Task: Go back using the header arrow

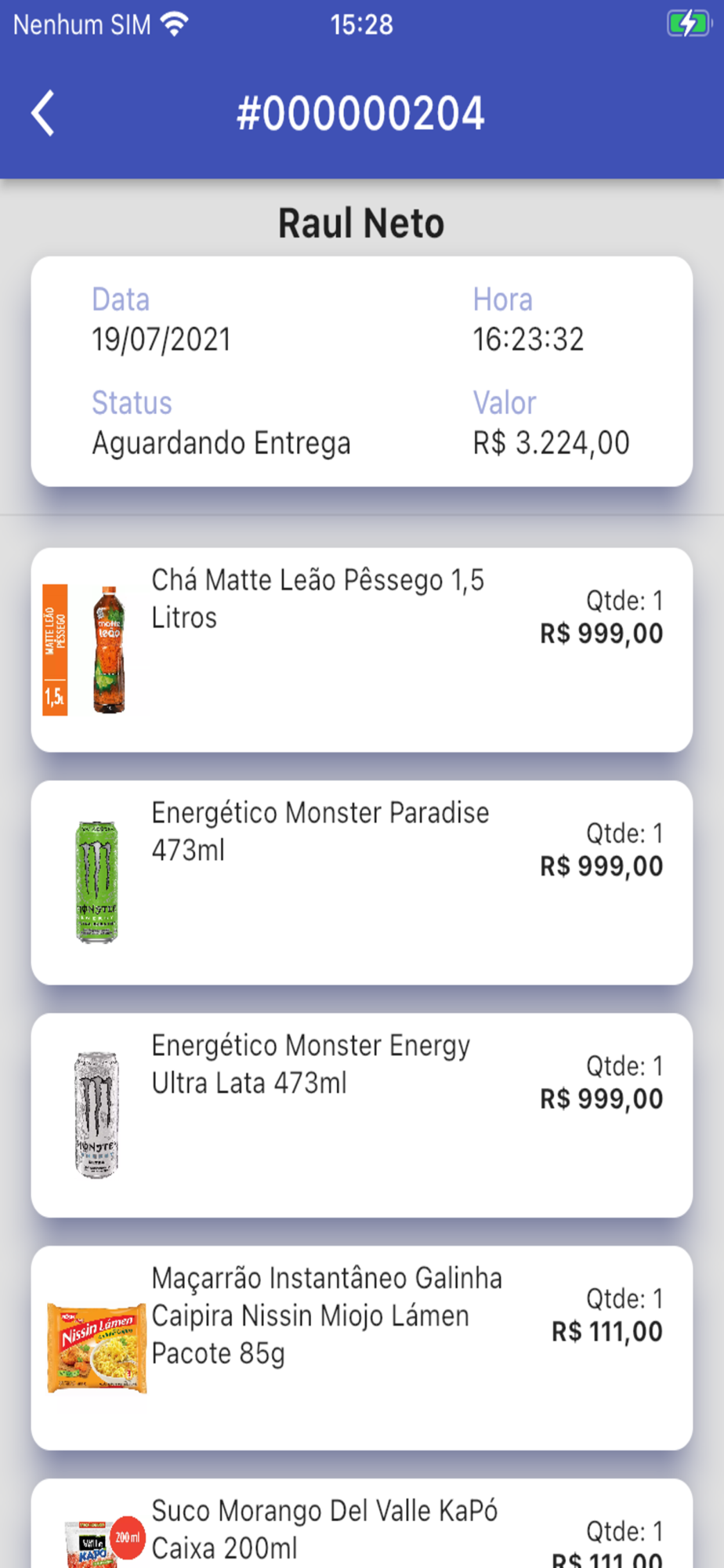Action: click(43, 114)
